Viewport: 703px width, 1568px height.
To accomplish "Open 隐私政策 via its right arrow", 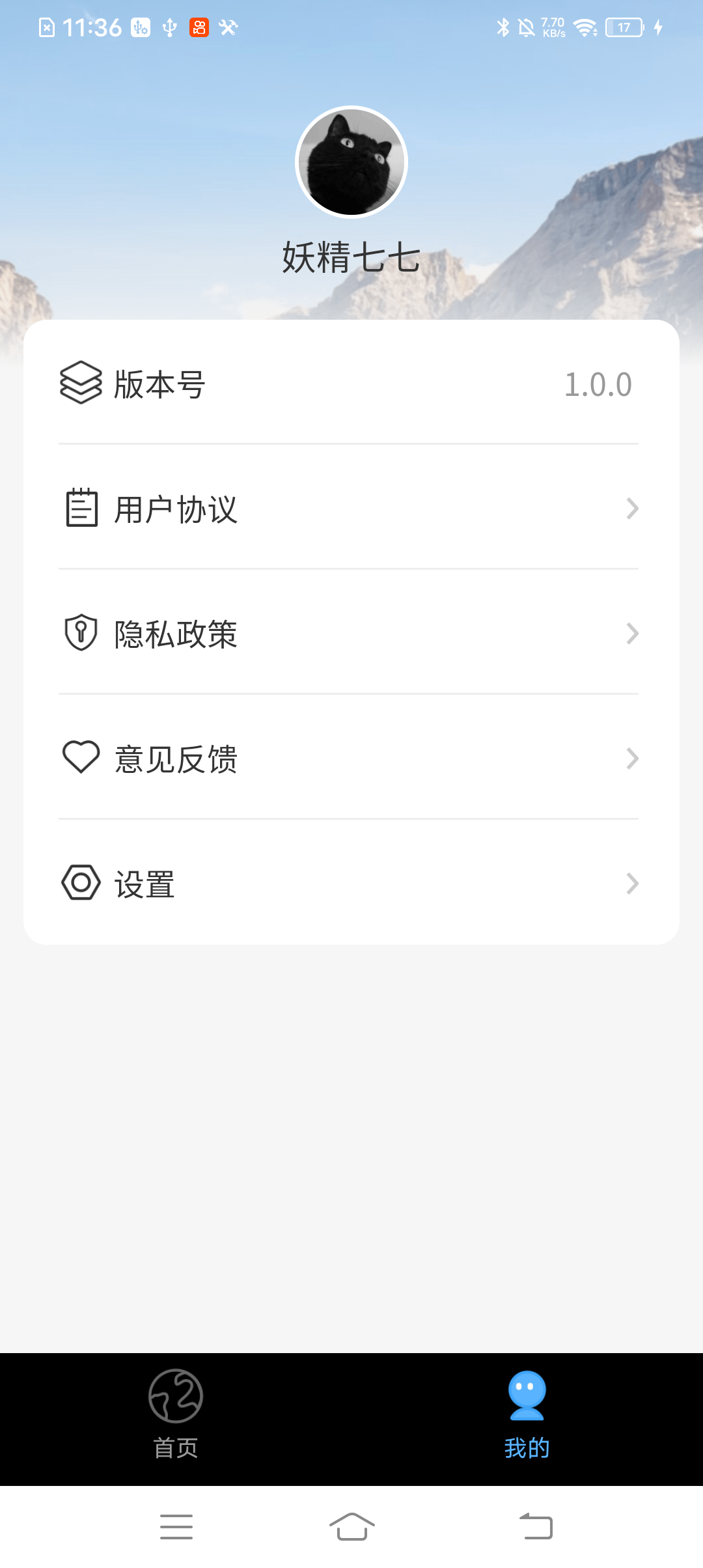I will click(x=632, y=634).
